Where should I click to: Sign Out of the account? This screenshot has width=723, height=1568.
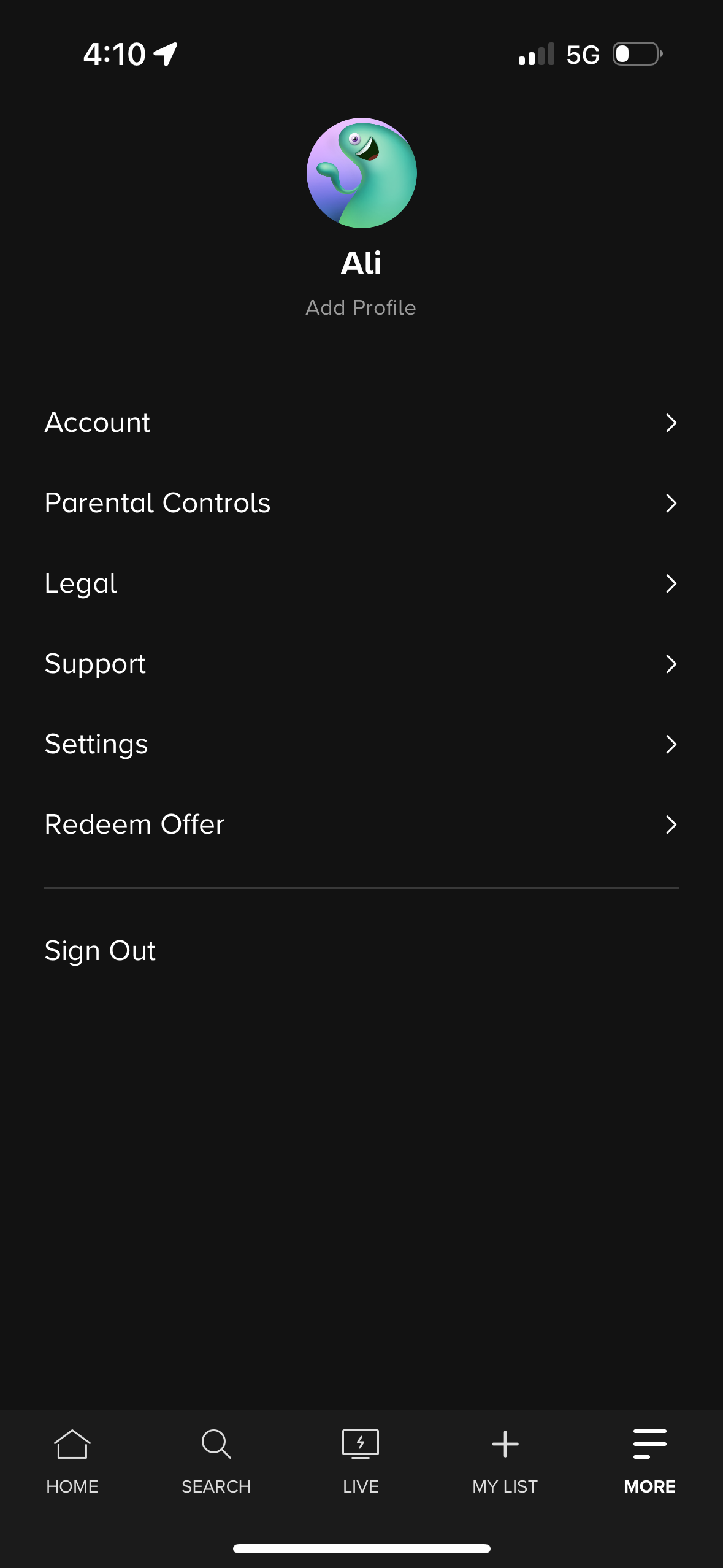click(99, 950)
